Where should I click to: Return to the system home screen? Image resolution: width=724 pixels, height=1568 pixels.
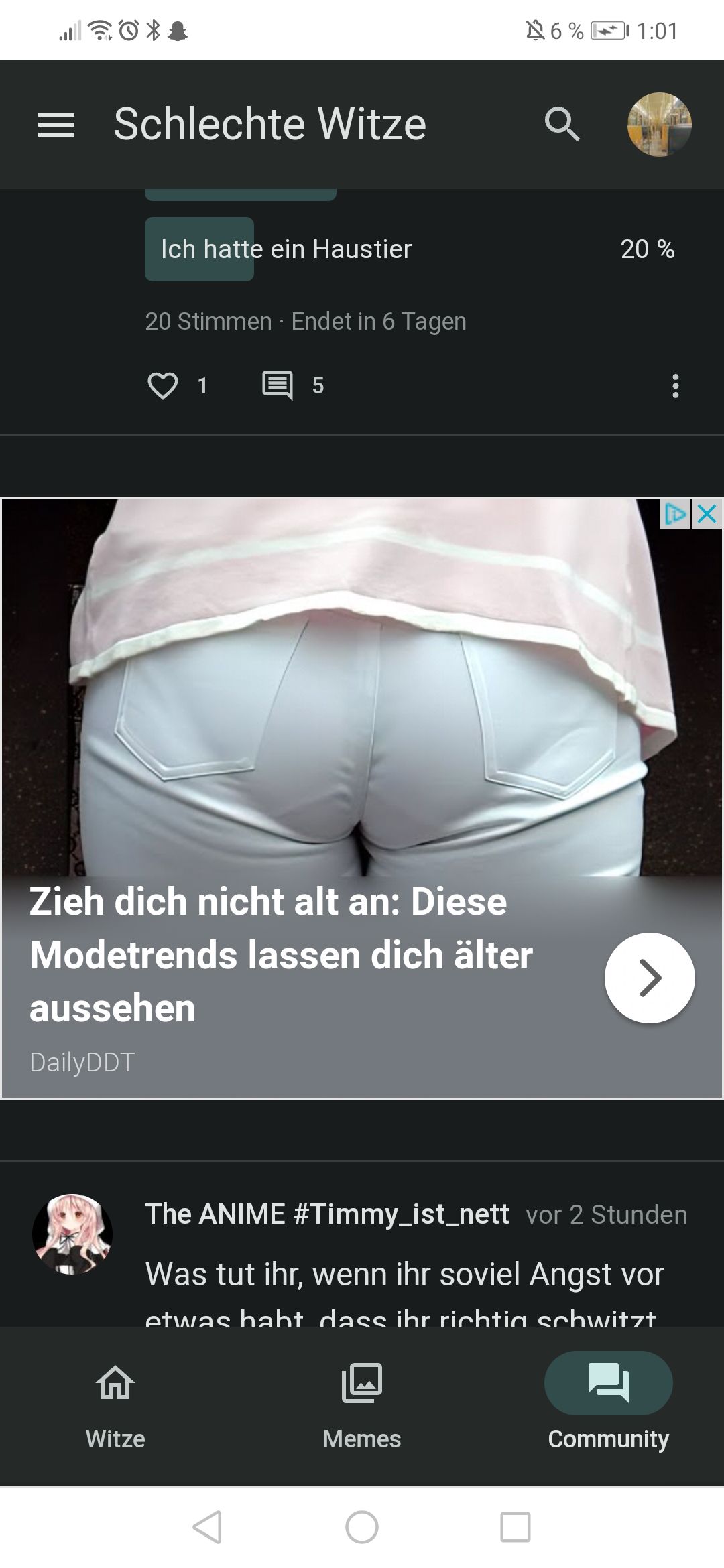[362, 1527]
